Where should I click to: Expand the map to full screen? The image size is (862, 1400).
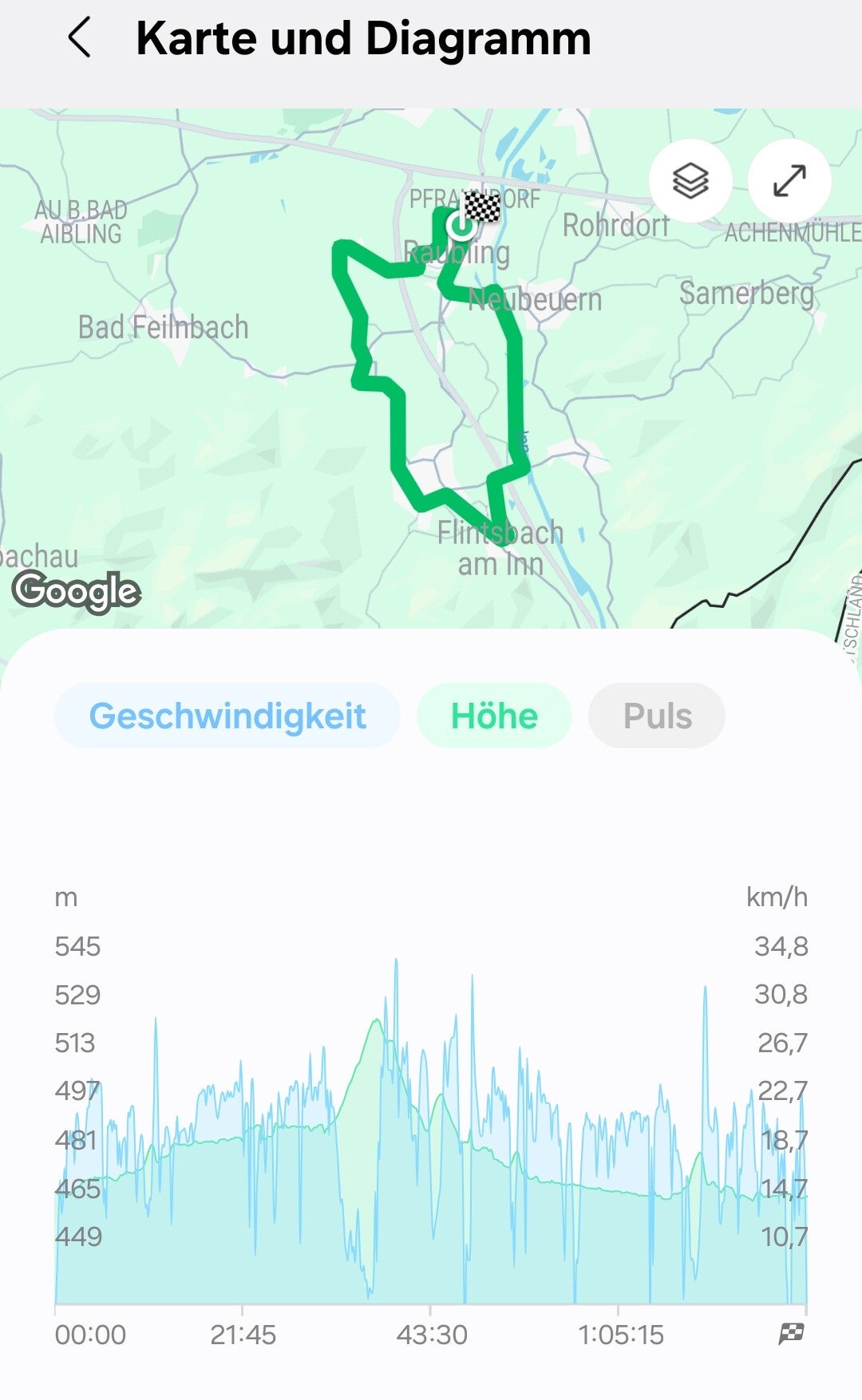[x=789, y=181]
